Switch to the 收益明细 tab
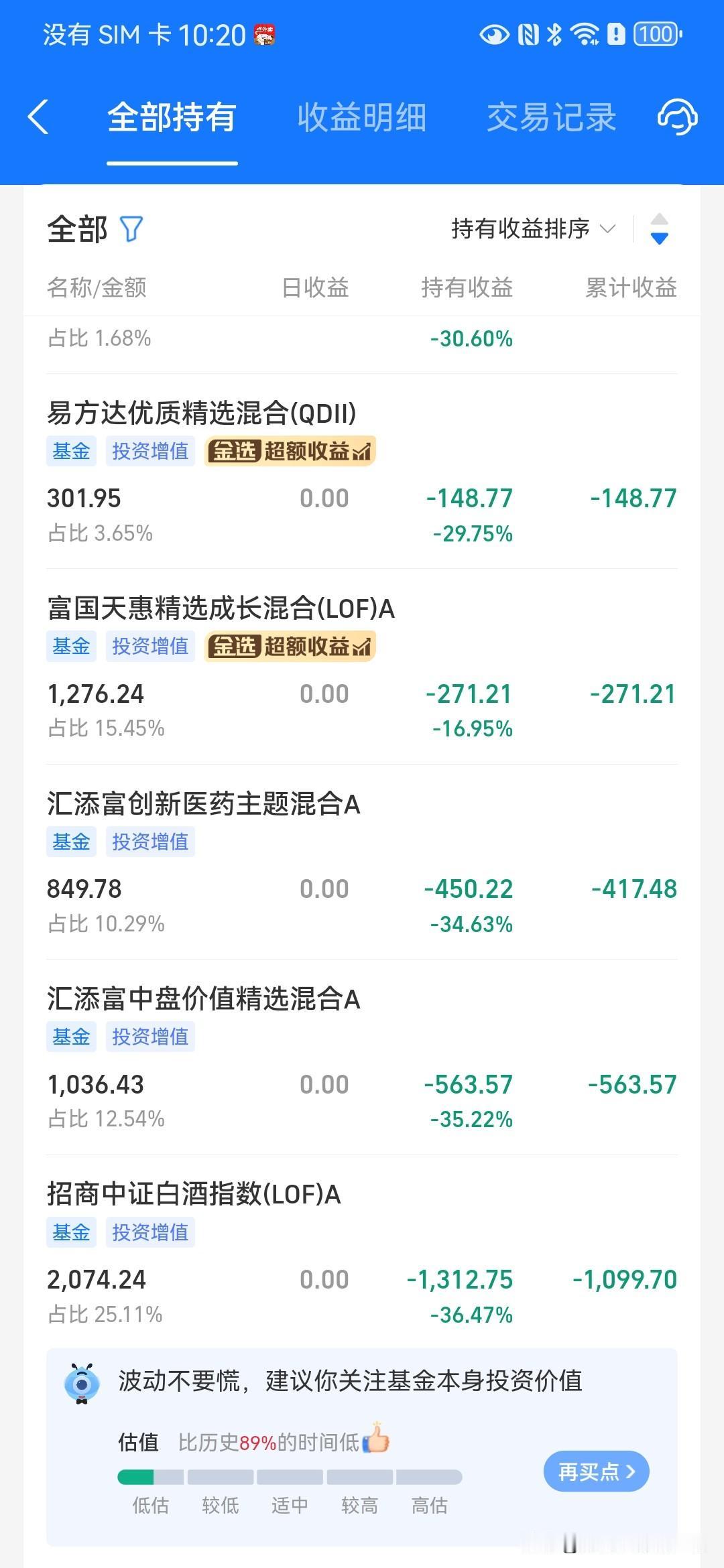Screen dimensions: 724x1568 tap(362, 117)
